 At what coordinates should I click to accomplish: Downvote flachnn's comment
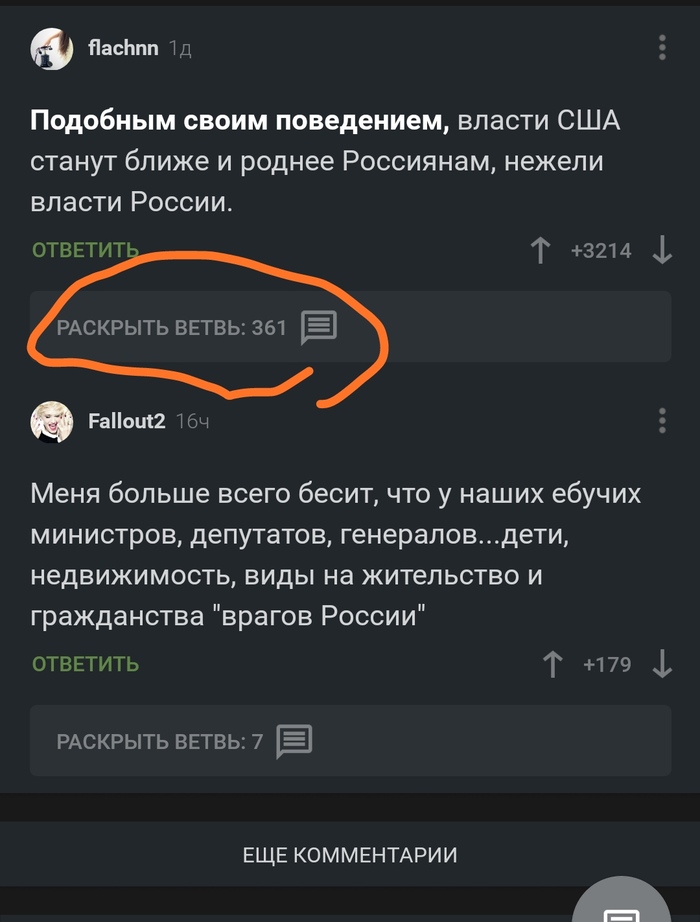pos(662,250)
